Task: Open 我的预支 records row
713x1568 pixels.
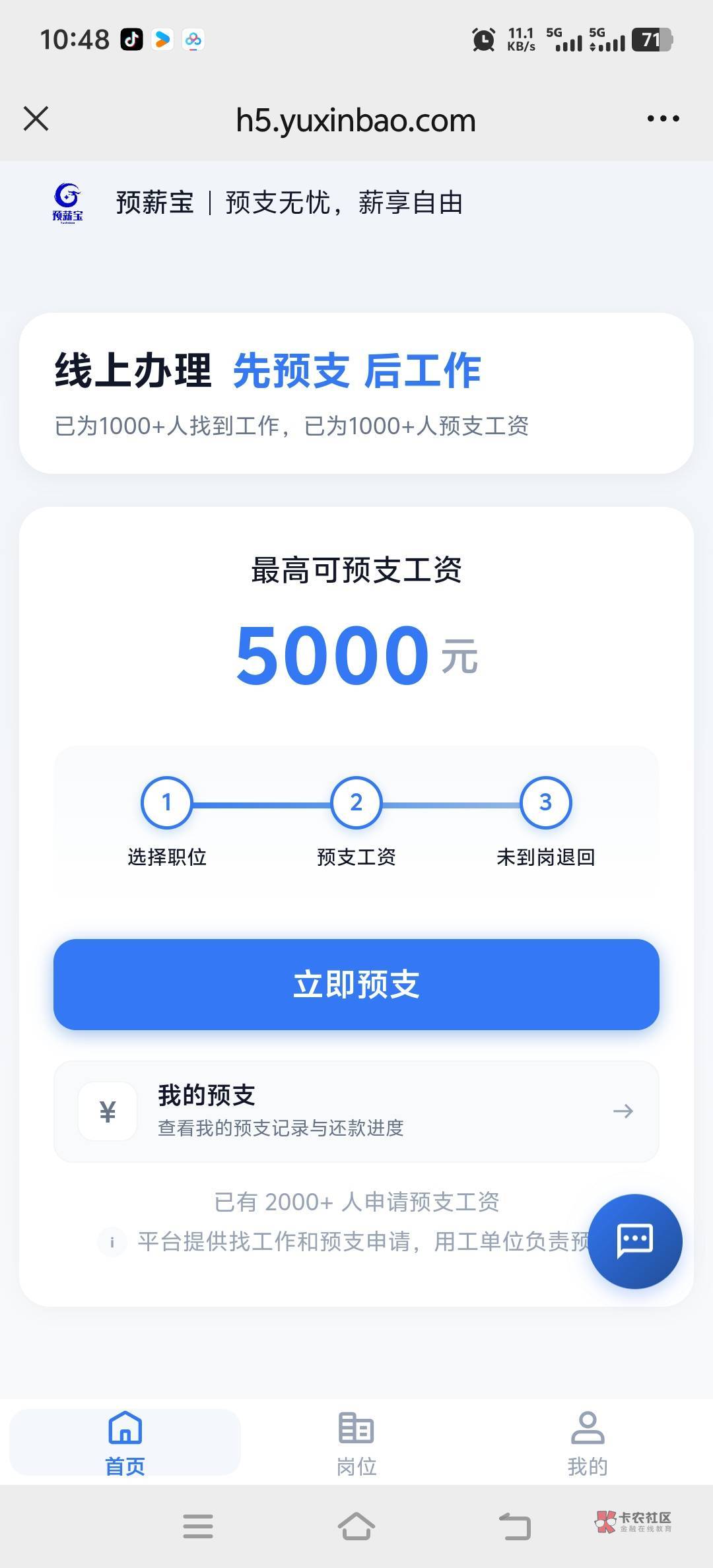Action: pos(356,1111)
